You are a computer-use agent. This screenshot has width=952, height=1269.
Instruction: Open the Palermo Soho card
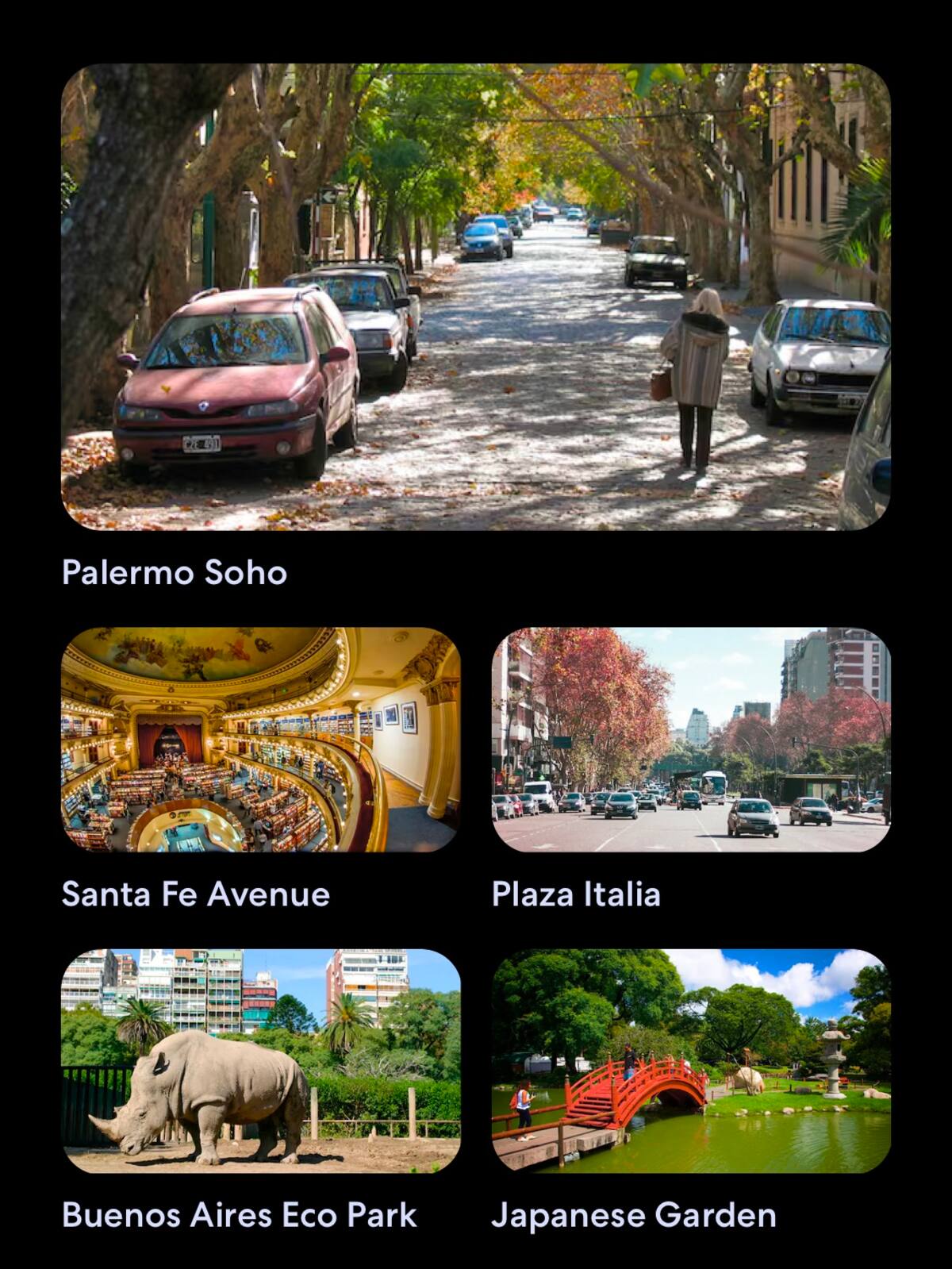point(475,297)
